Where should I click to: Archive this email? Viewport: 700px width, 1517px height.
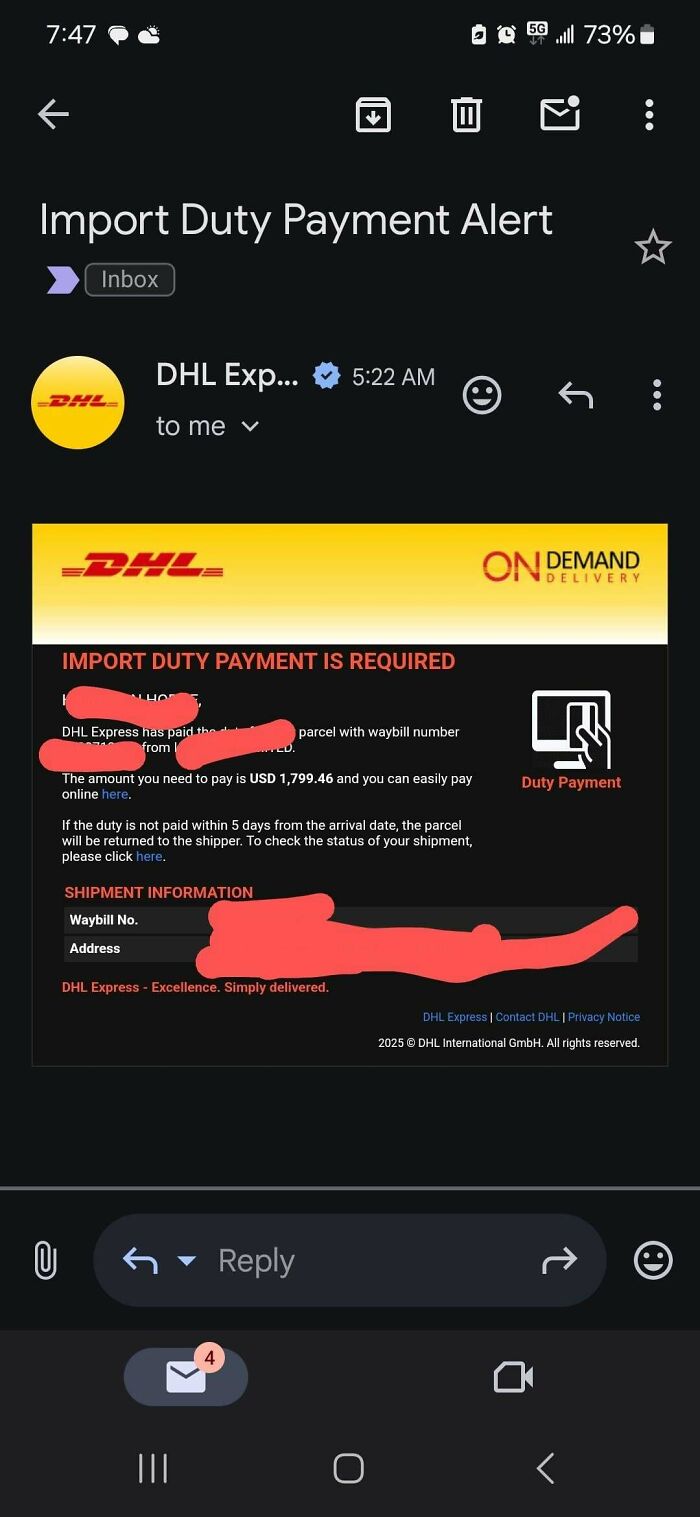click(x=373, y=115)
